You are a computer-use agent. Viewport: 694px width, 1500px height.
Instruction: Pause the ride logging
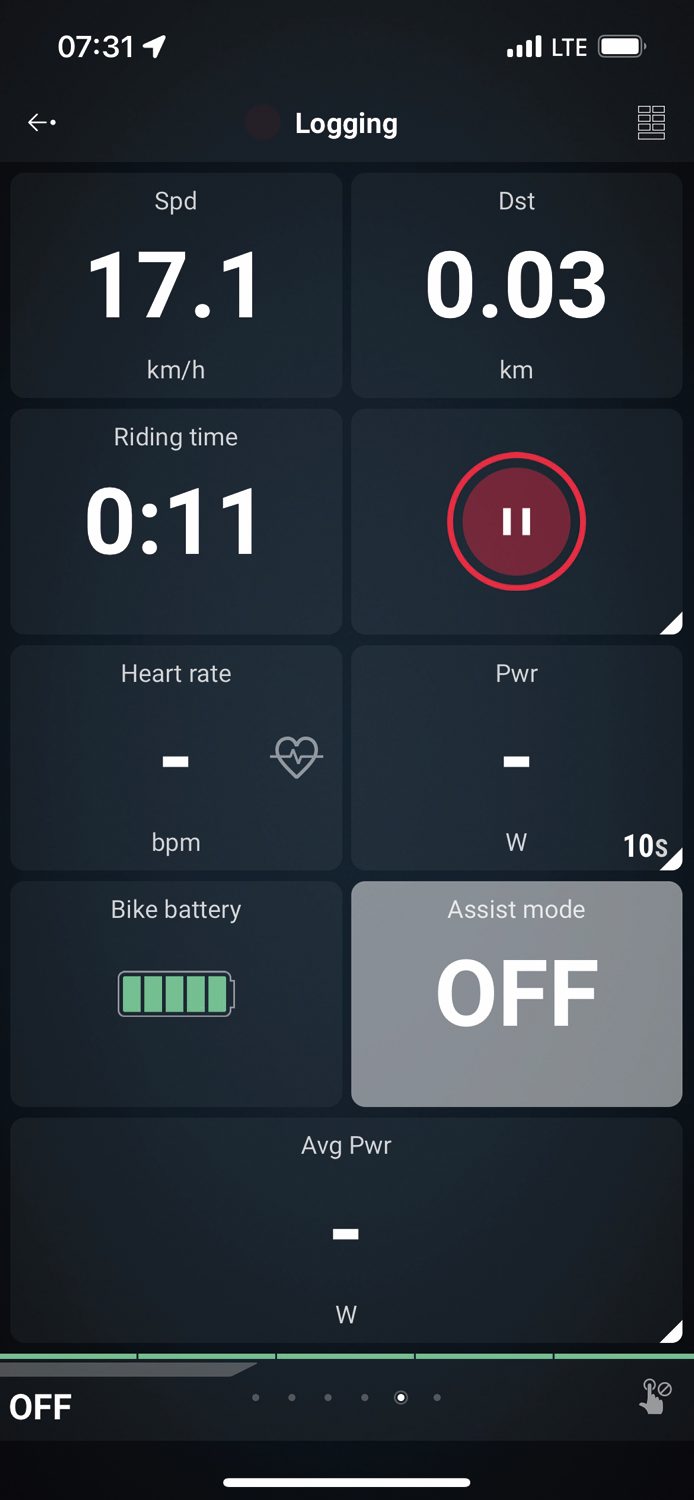coord(516,522)
